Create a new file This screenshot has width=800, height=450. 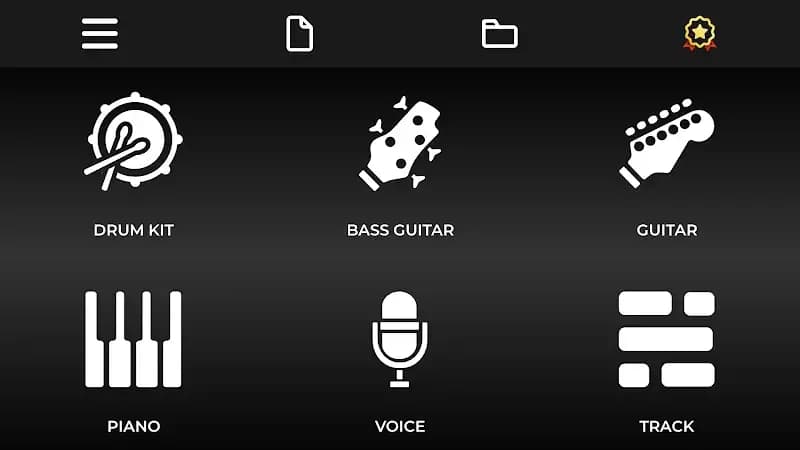299,34
